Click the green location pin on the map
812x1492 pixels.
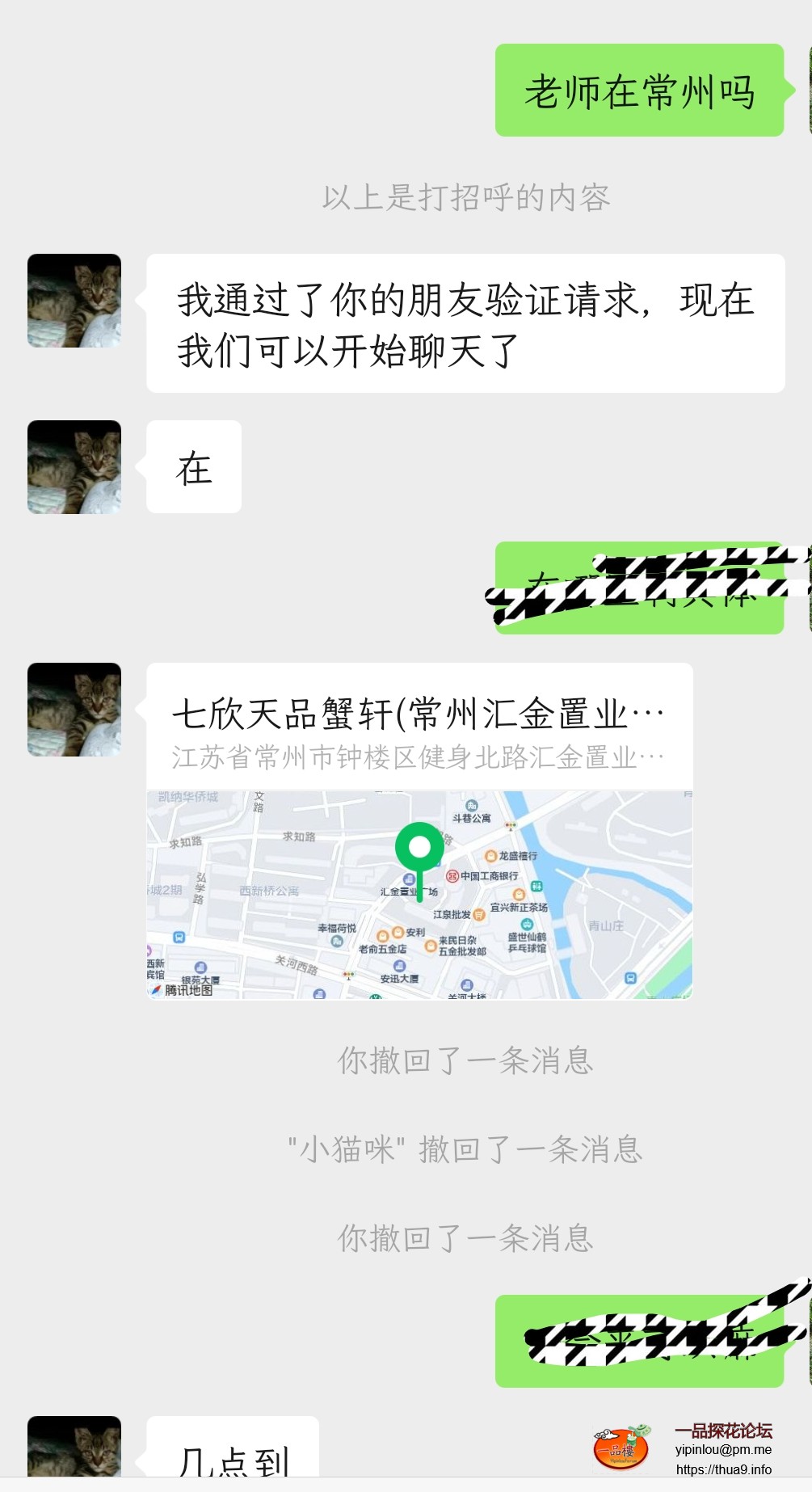419,847
